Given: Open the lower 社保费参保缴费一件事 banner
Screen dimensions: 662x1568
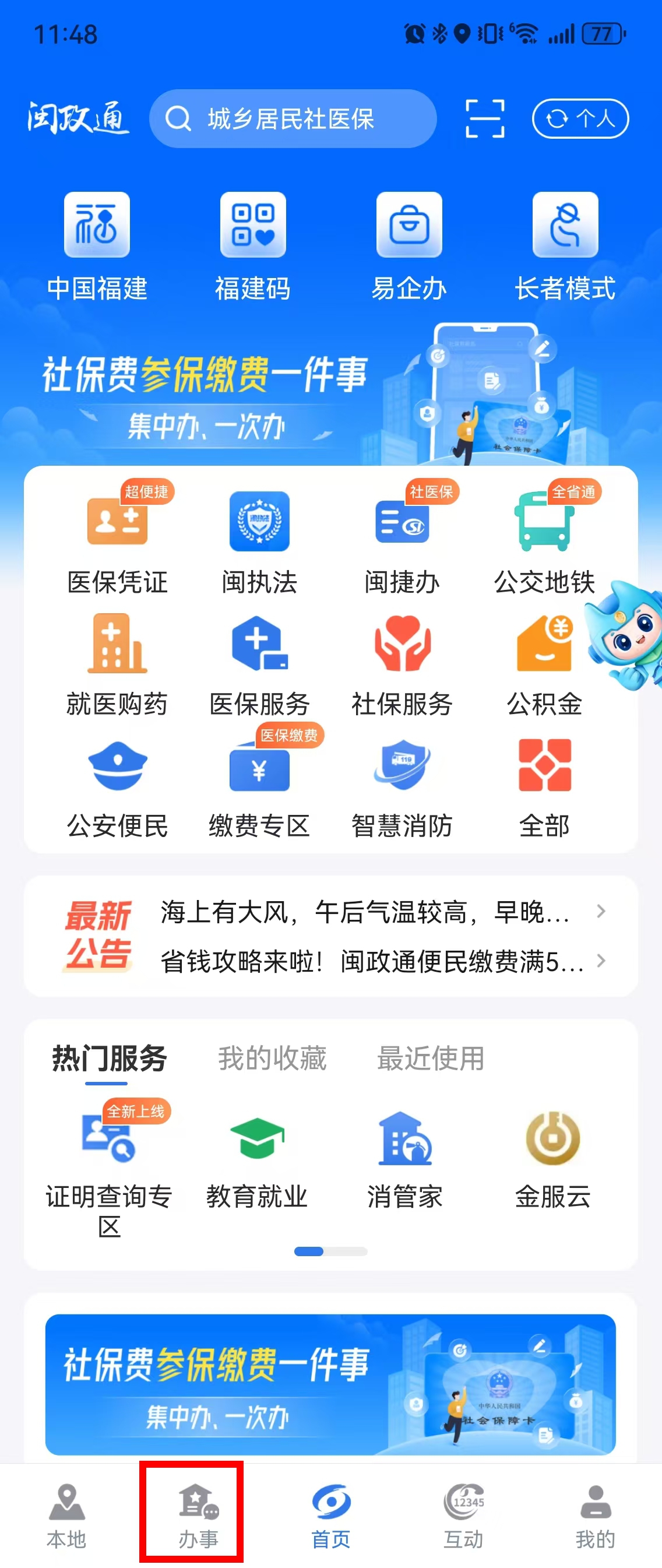Looking at the screenshot, I should [x=330, y=1384].
